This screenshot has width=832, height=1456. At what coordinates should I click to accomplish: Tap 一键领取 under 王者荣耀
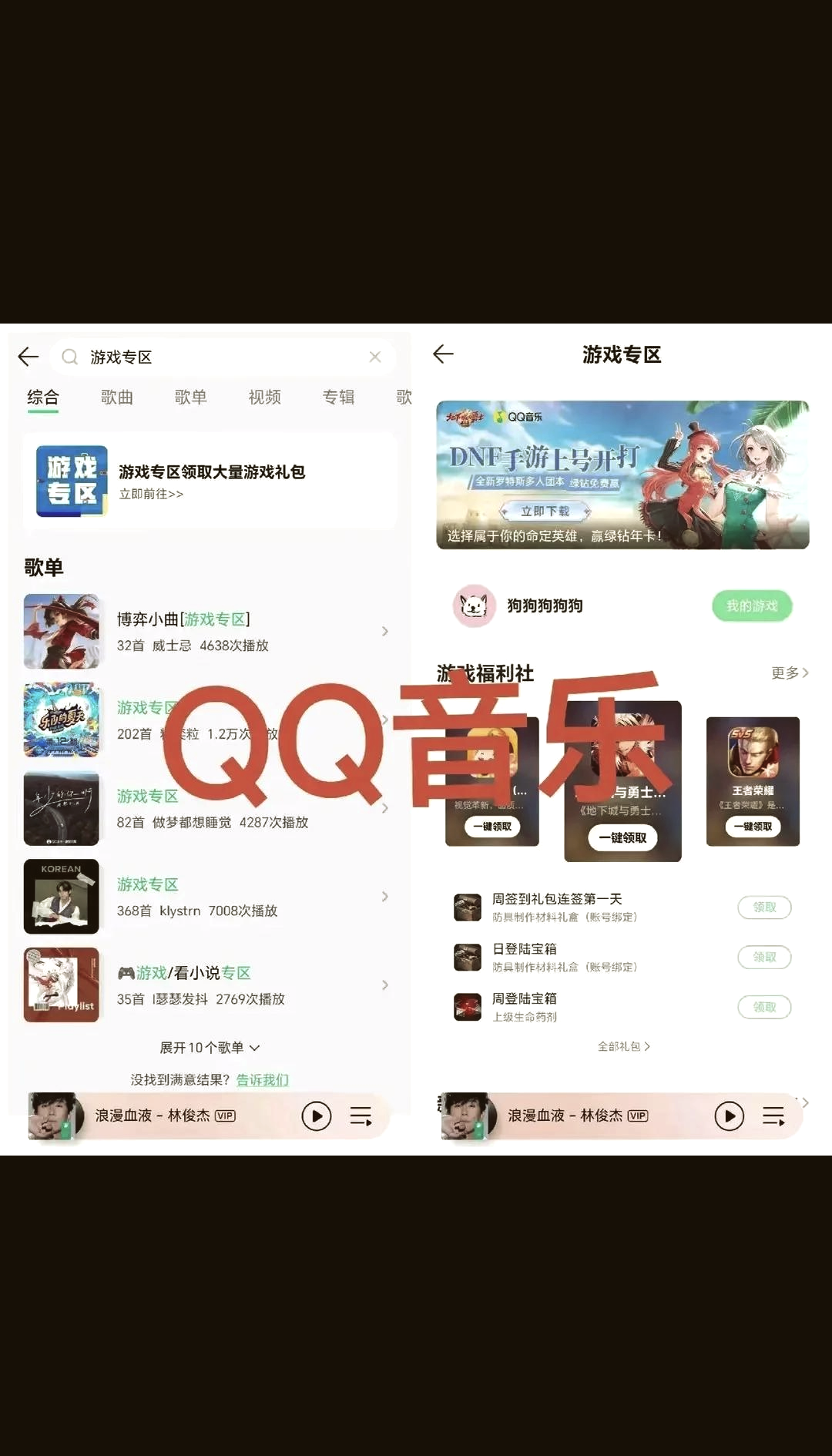click(751, 827)
